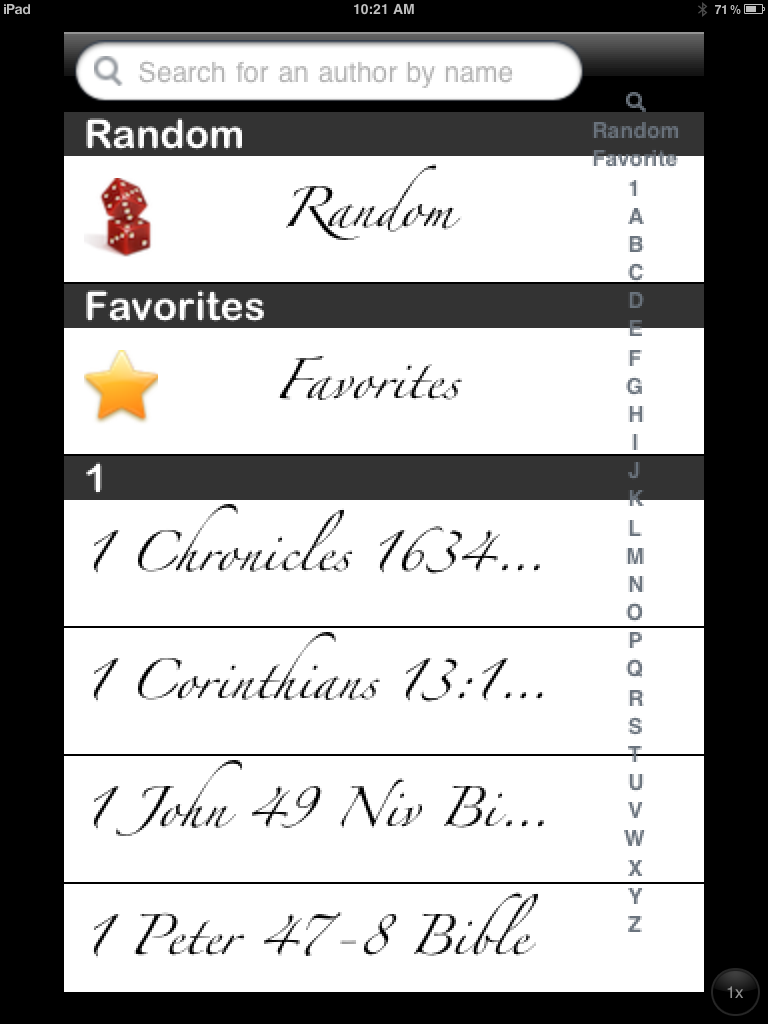The image size is (768, 1024).
Task: Jump to letter A in the index
Action: pyautogui.click(x=635, y=217)
